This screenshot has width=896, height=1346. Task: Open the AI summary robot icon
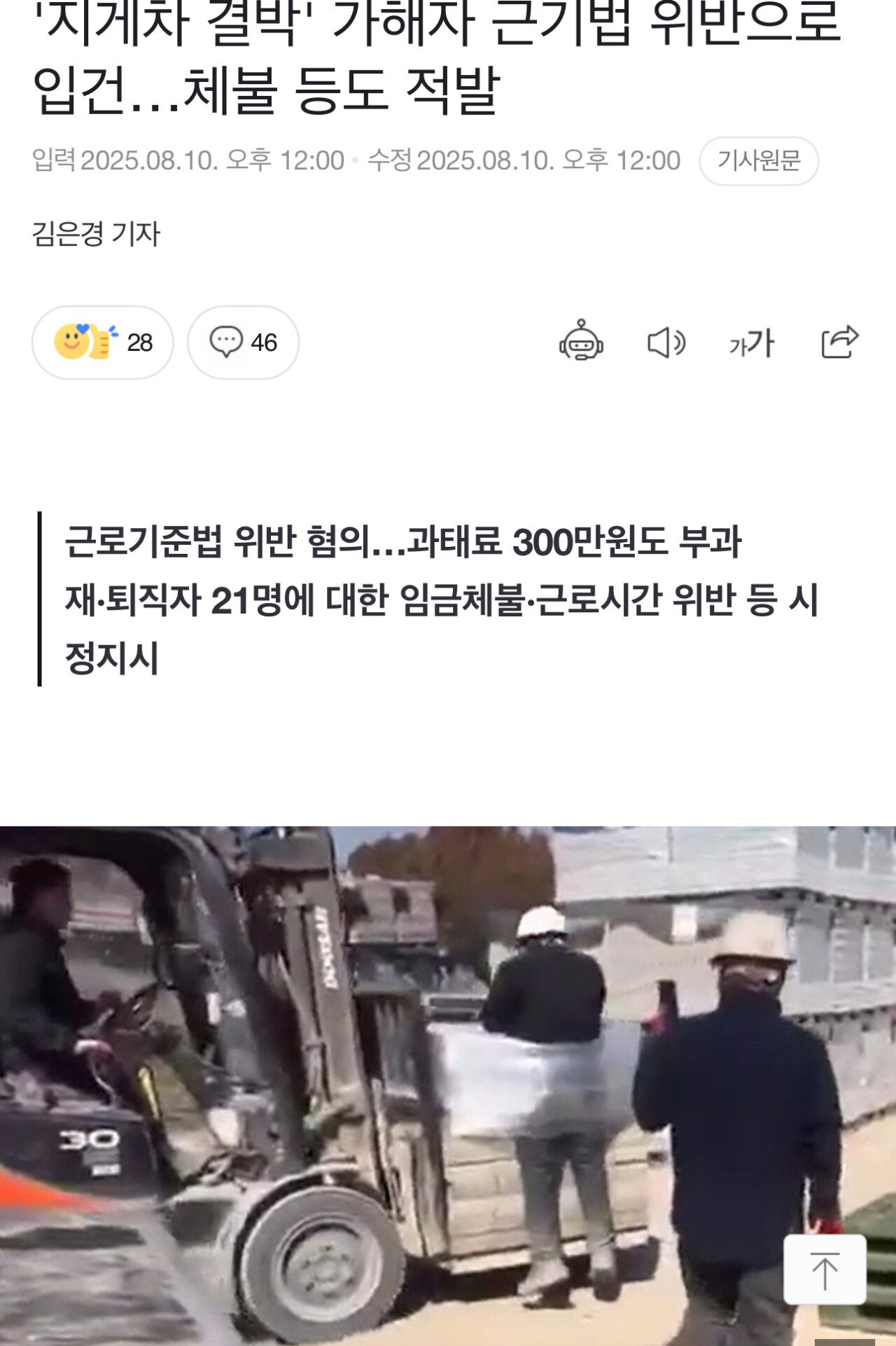pos(581,342)
